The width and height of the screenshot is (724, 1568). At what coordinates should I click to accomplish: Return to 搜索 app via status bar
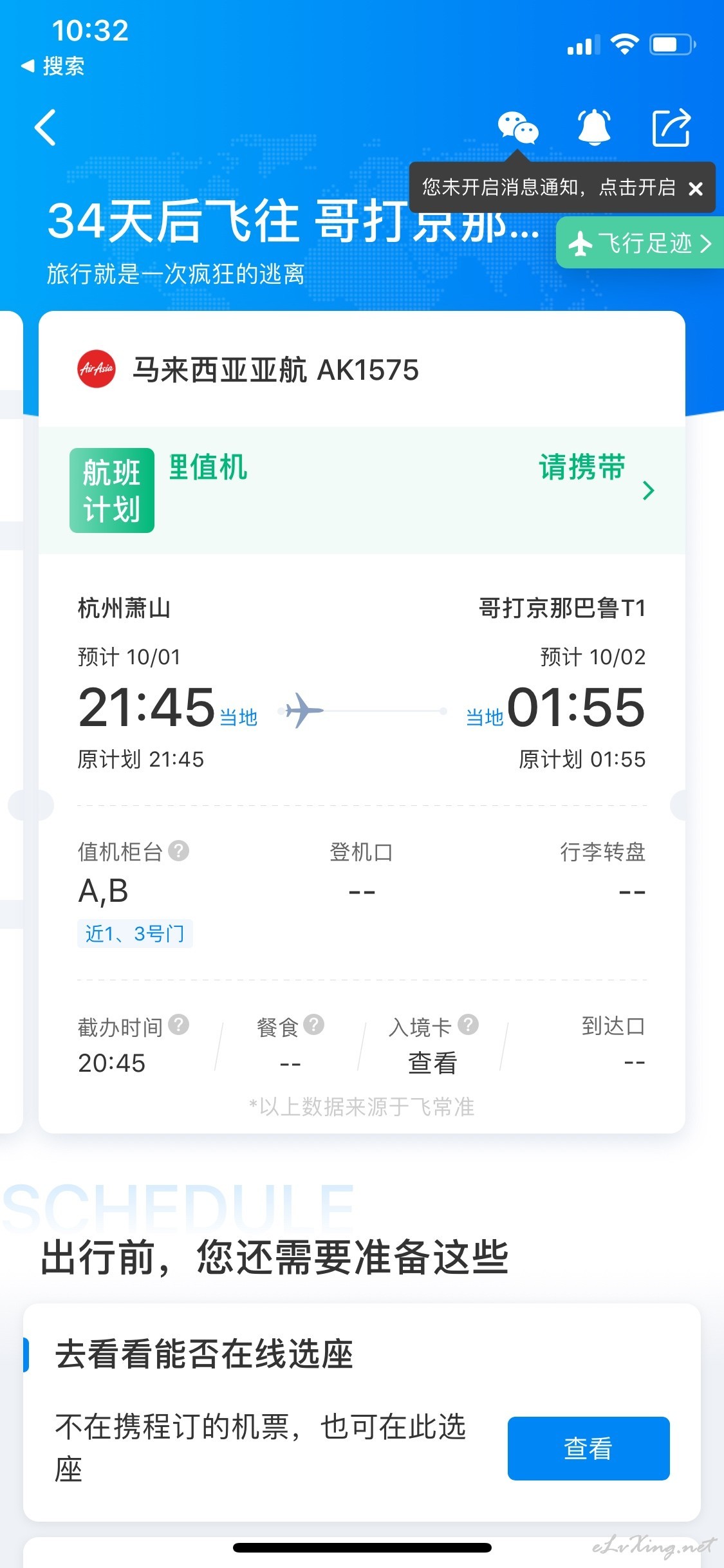tap(53, 66)
